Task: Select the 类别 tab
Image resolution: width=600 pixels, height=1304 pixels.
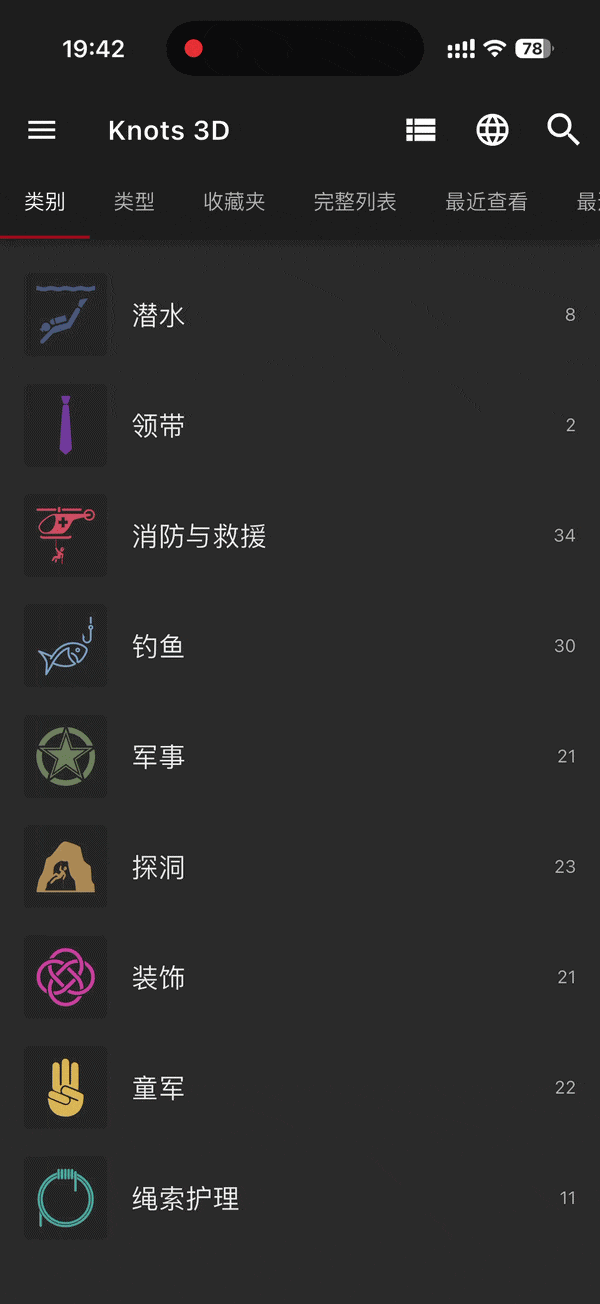Action: click(x=45, y=202)
